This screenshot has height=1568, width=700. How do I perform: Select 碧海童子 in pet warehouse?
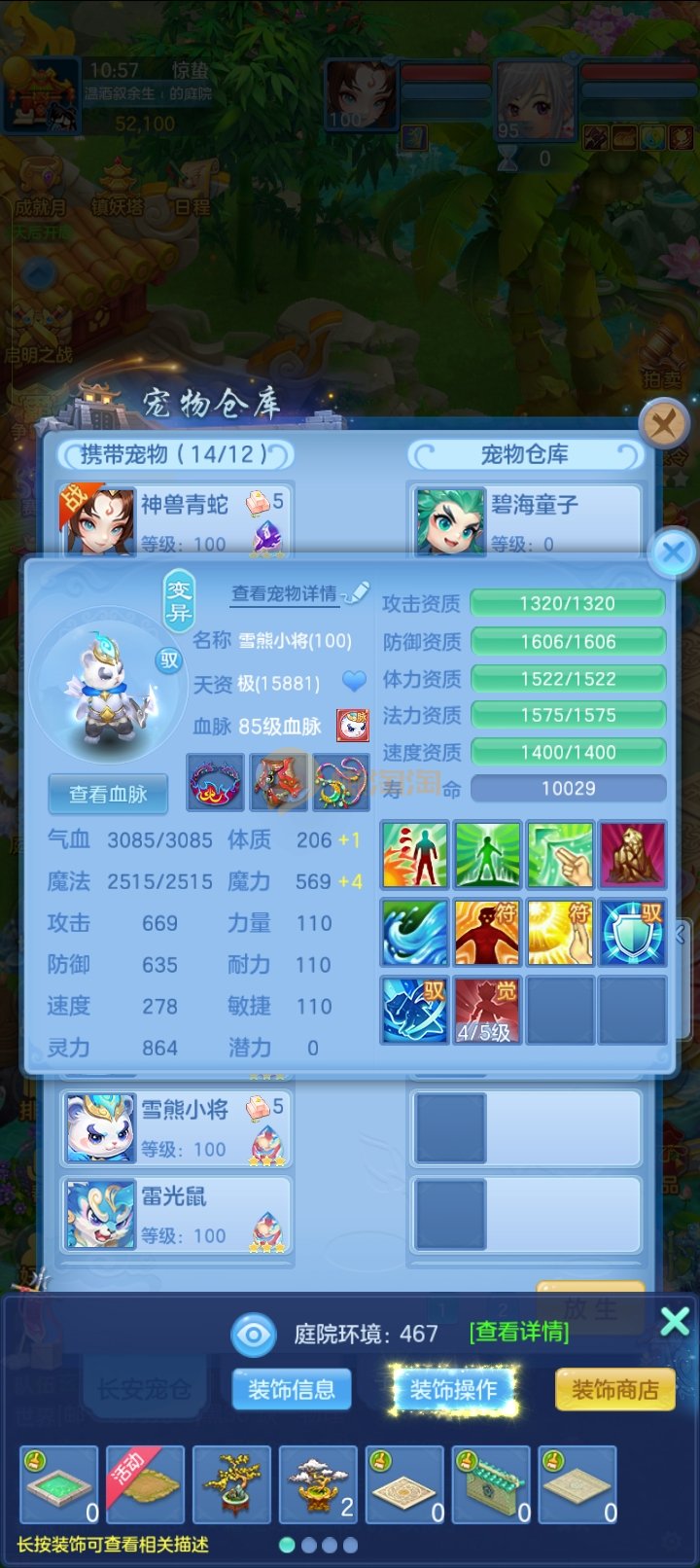coord(525,520)
